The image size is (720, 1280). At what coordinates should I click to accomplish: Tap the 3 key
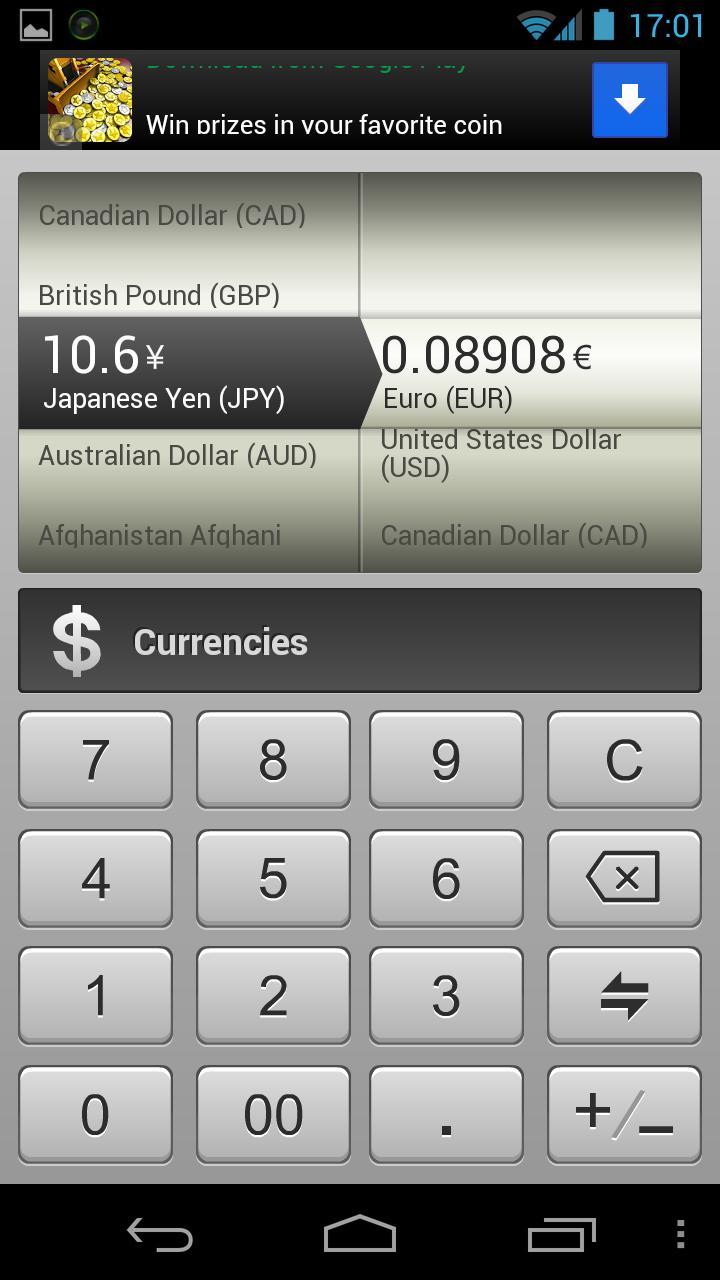[x=446, y=996]
